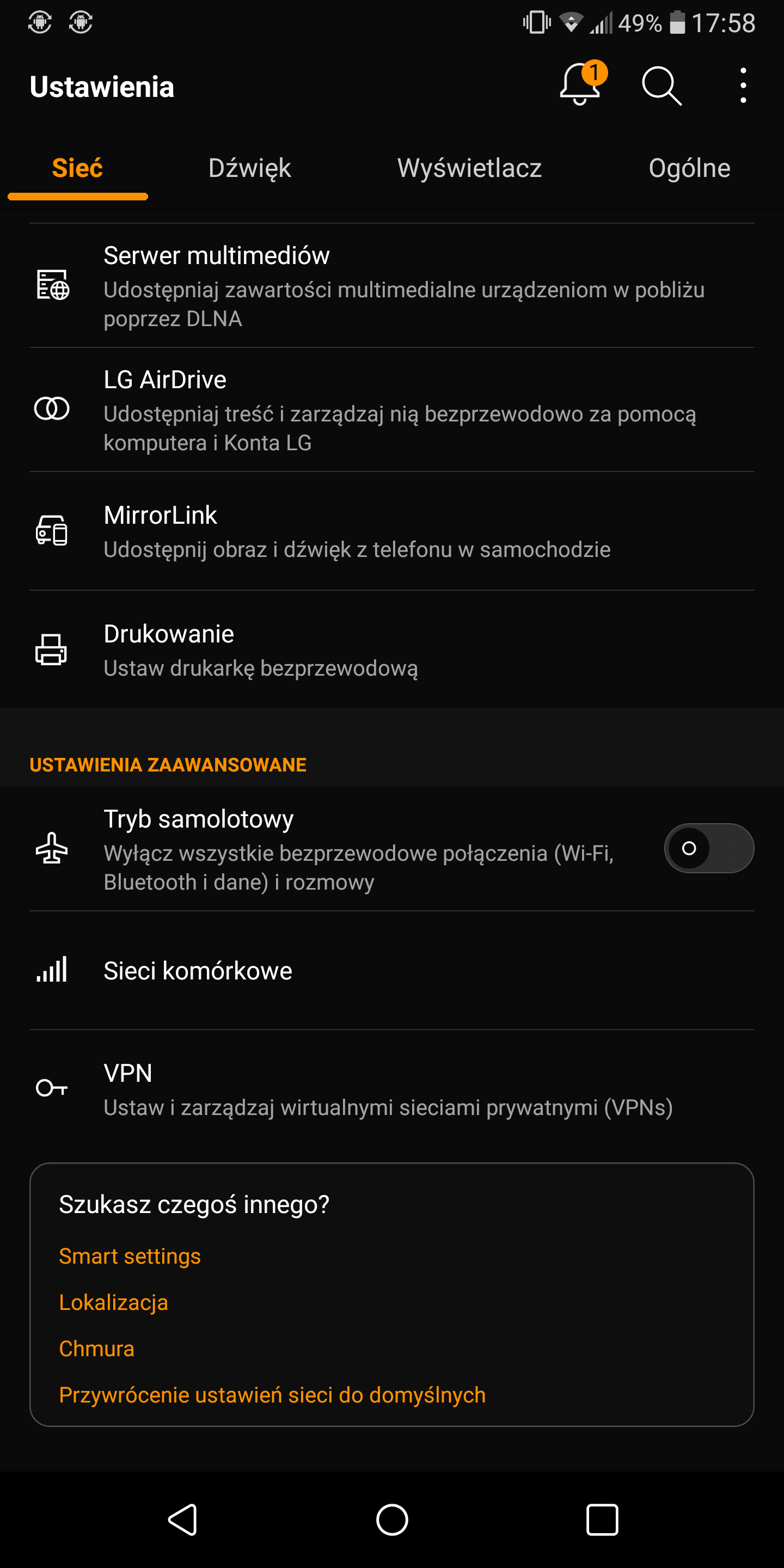
Task: Go to the home screen
Action: click(392, 1520)
